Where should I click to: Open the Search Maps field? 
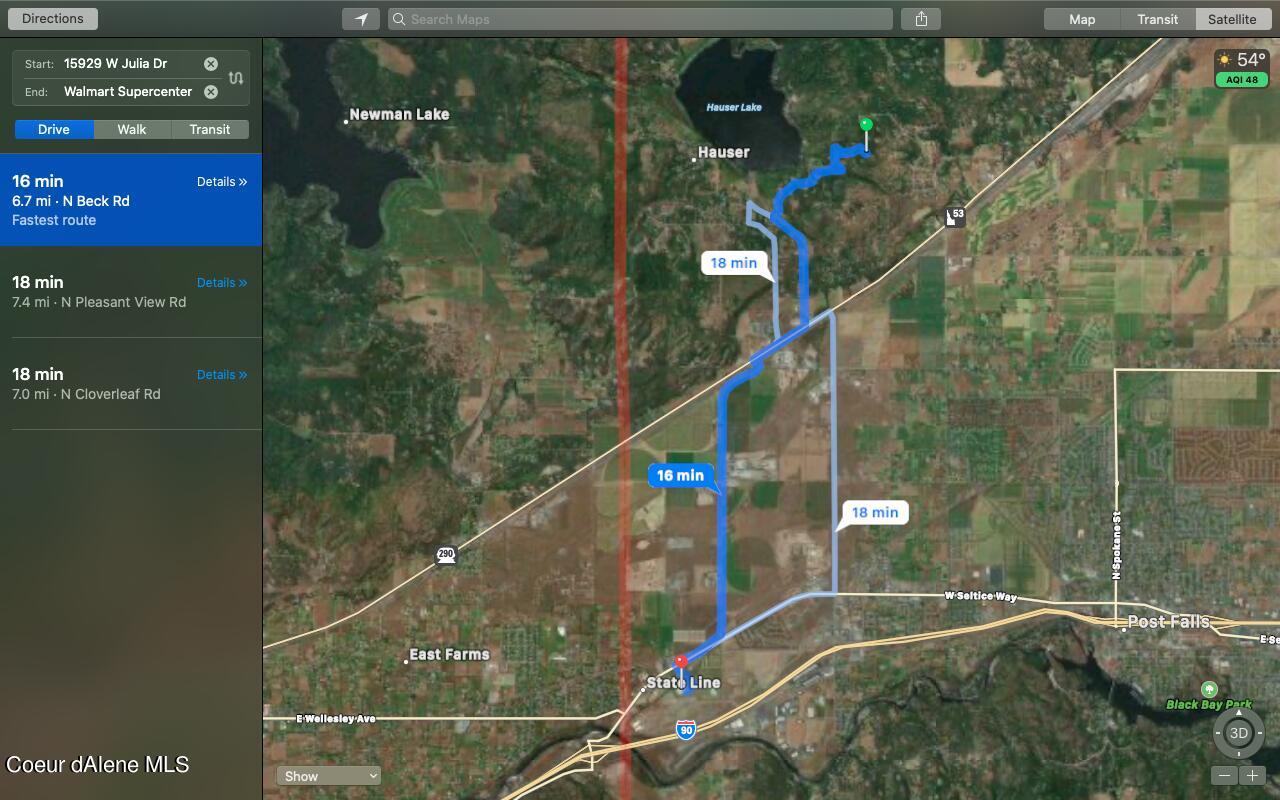(640, 19)
